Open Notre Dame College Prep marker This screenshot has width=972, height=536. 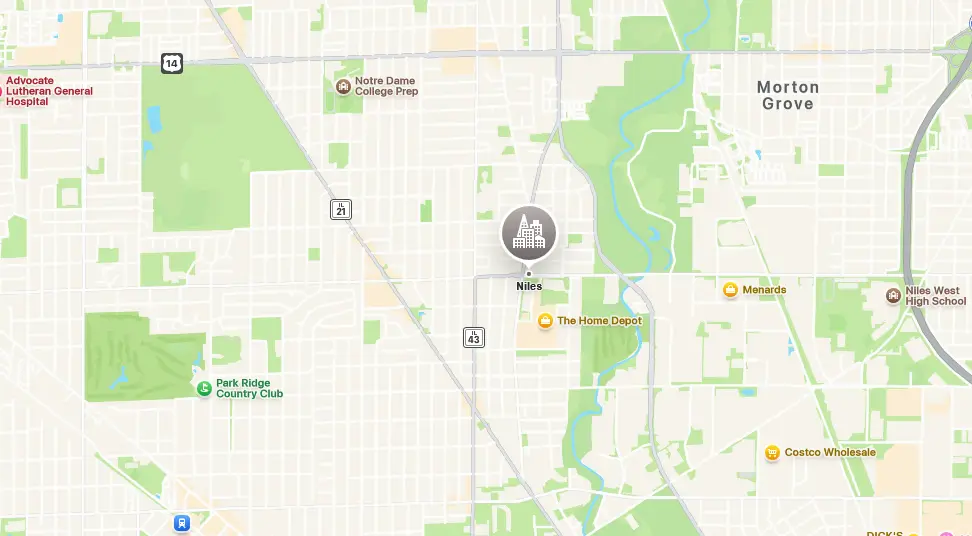[344, 87]
